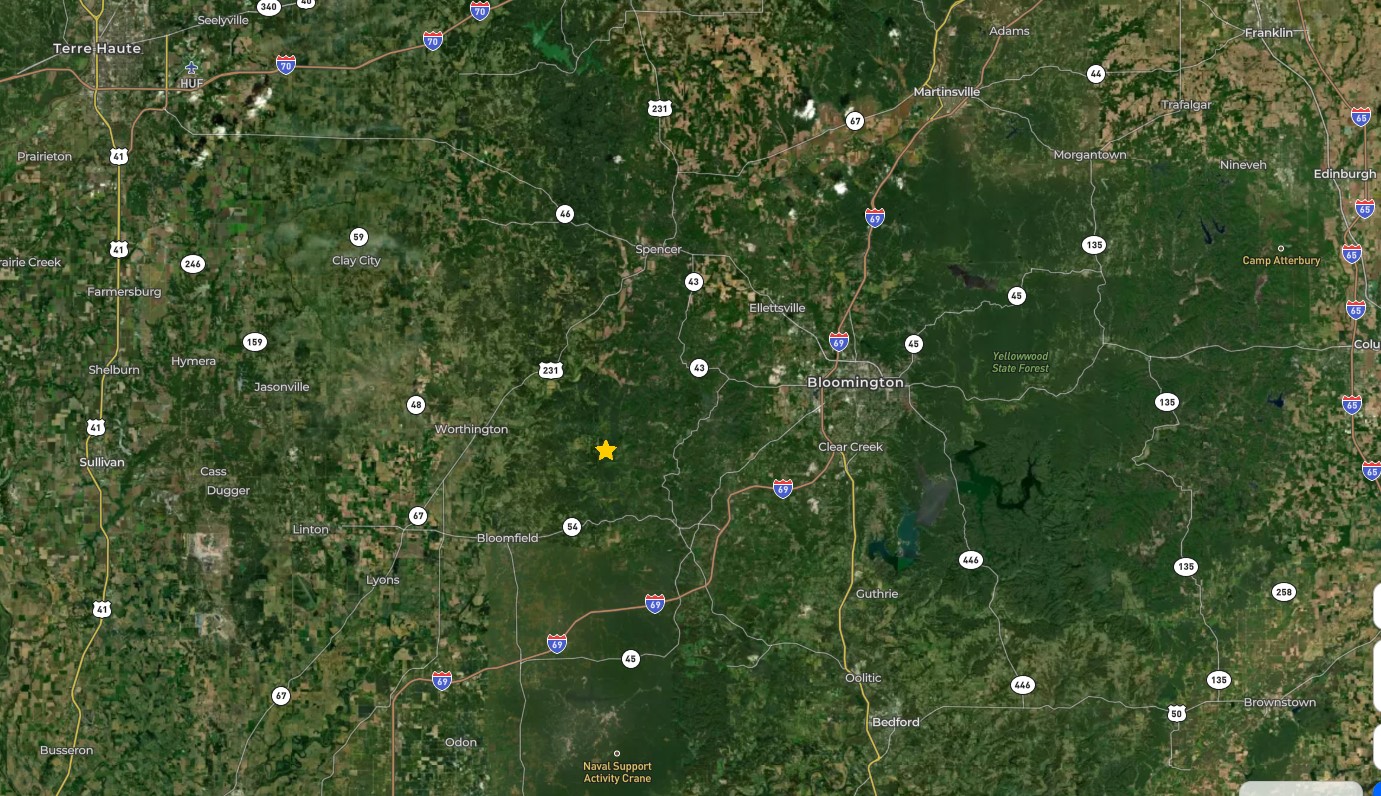Viewport: 1381px width, 796px height.
Task: Open Naval Support Activity Crane marker
Action: pyautogui.click(x=617, y=754)
